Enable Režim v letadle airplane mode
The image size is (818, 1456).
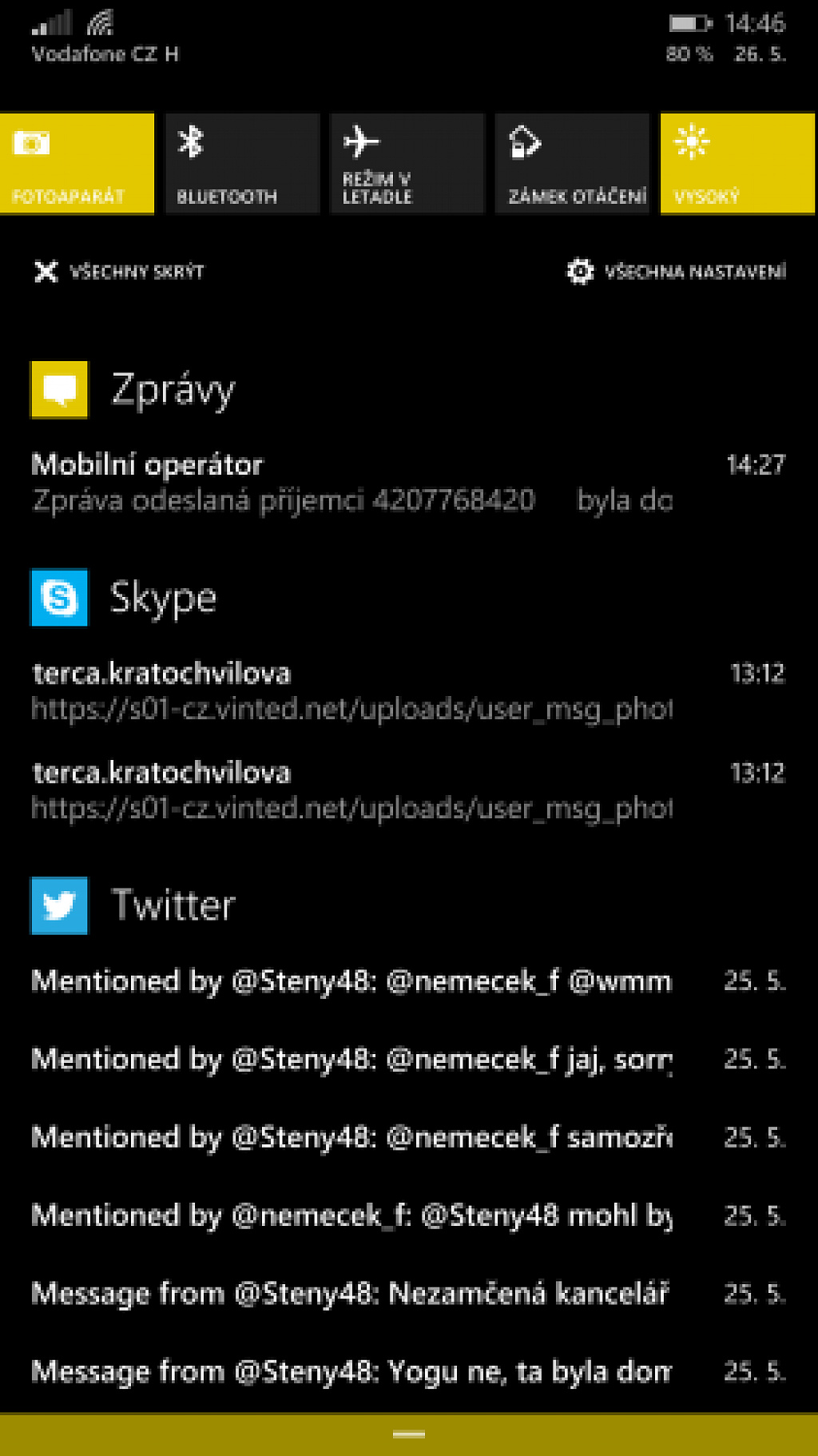coord(407,163)
